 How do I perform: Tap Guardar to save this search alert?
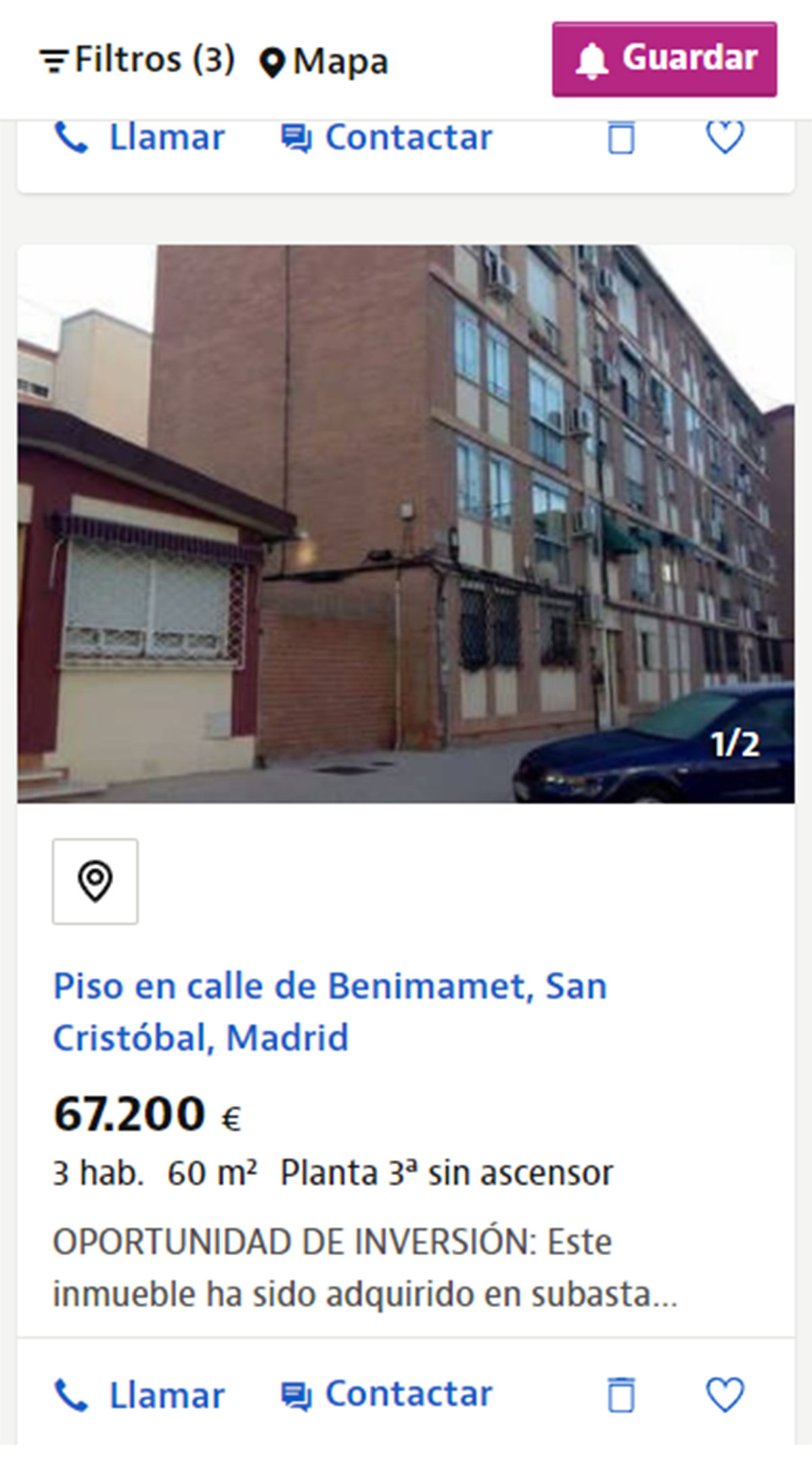pos(664,60)
